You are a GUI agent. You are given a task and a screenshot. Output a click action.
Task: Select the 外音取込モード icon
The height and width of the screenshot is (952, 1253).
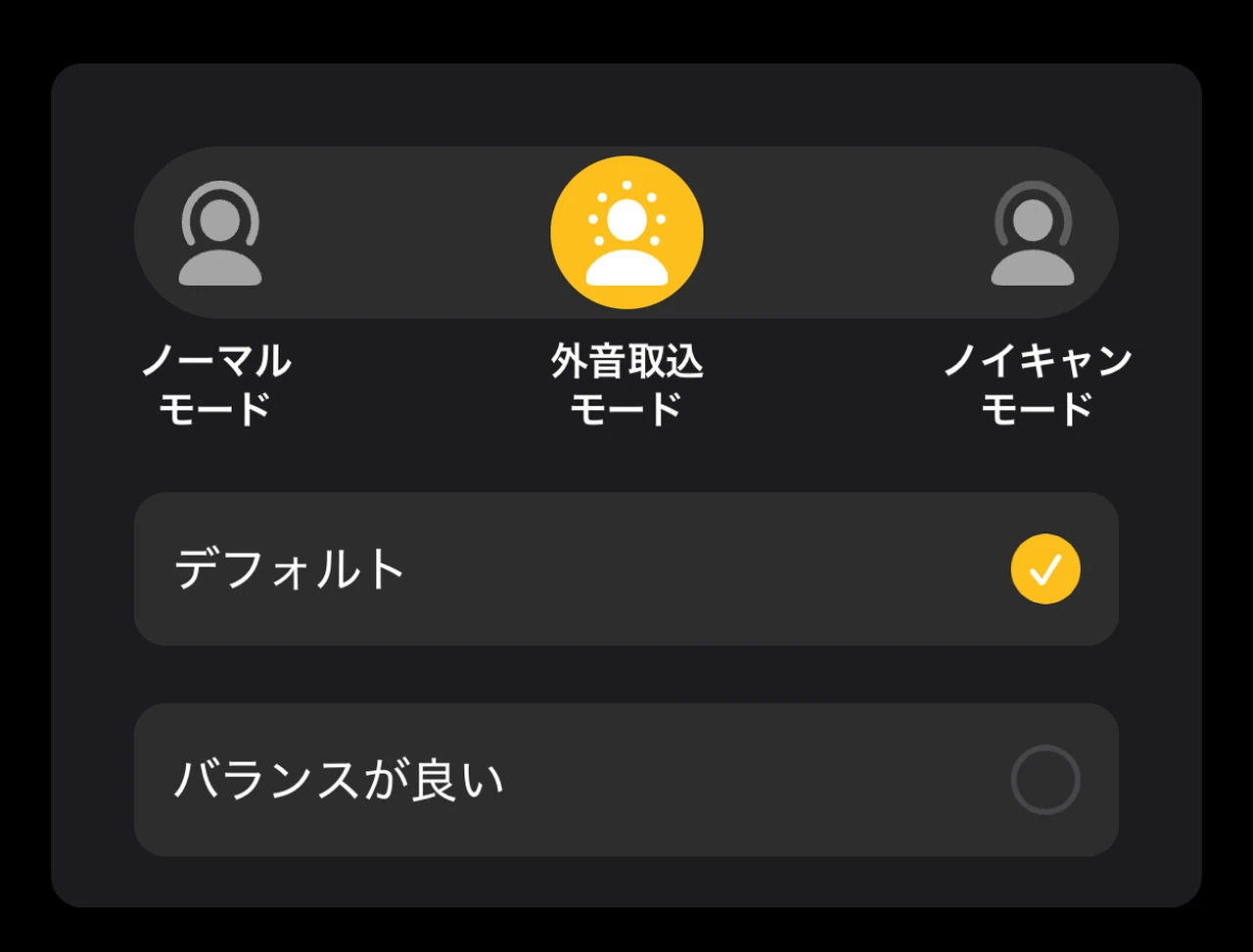click(626, 234)
